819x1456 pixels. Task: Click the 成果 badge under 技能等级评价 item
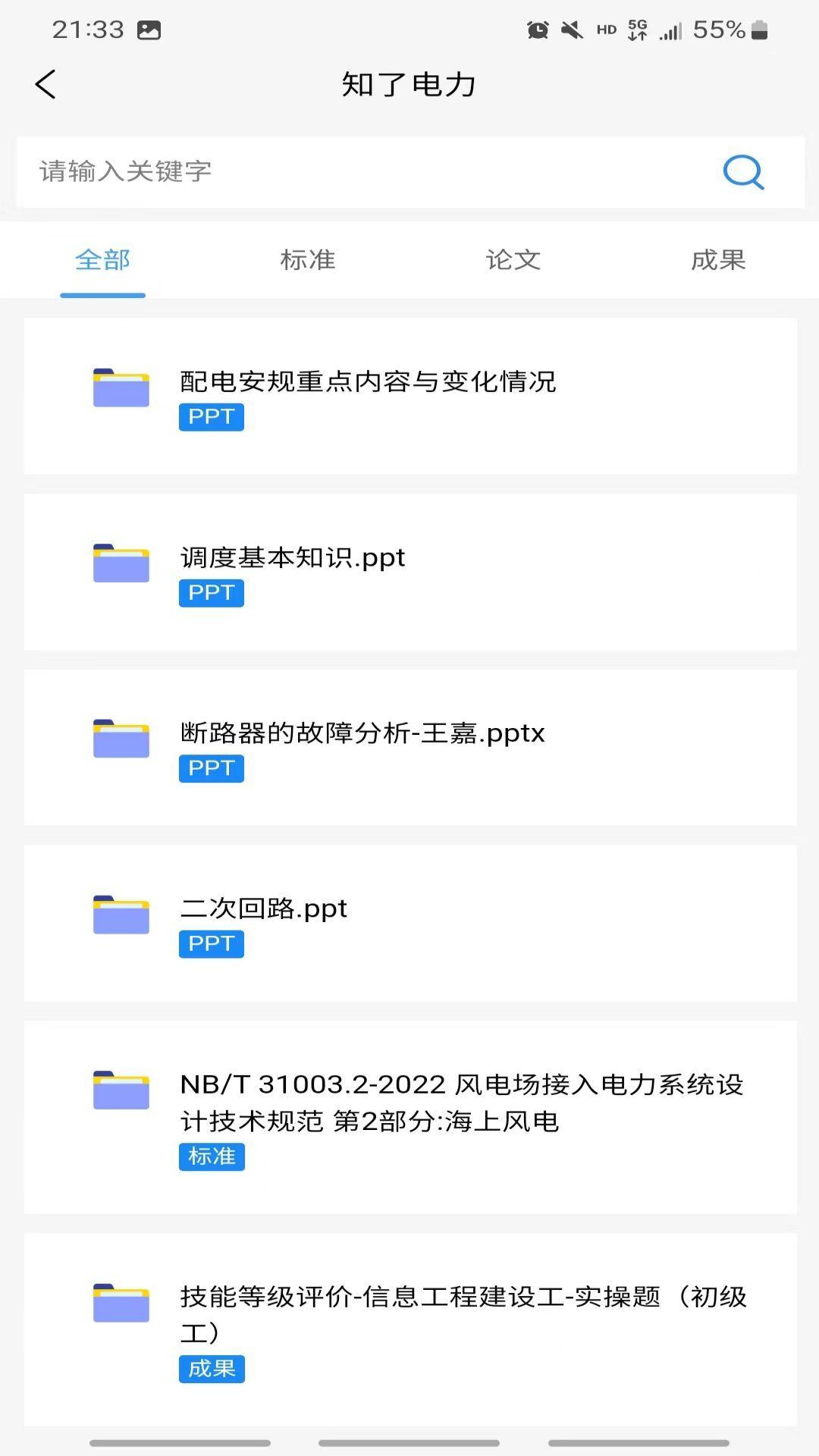212,1368
